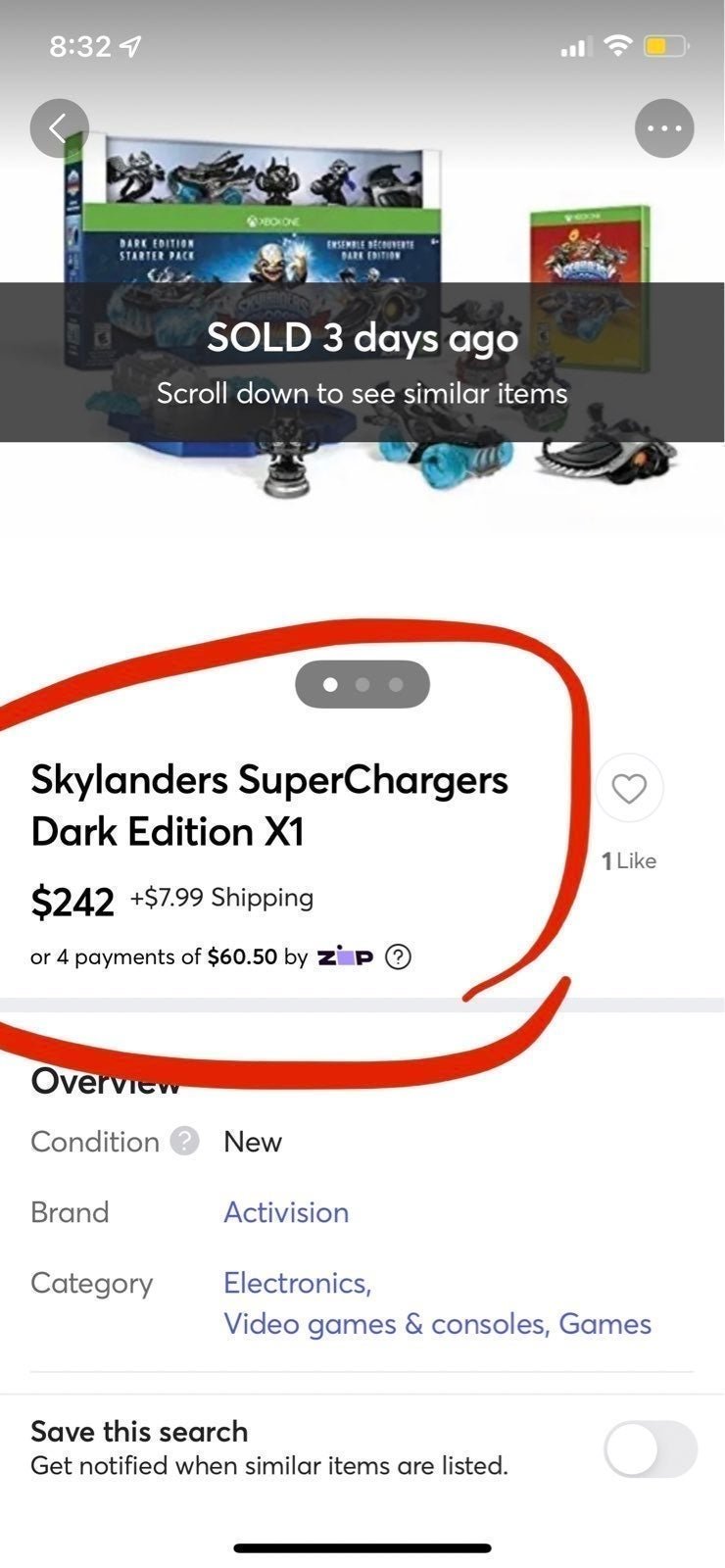
Task: Open the Activision brand link
Action: [286, 1212]
